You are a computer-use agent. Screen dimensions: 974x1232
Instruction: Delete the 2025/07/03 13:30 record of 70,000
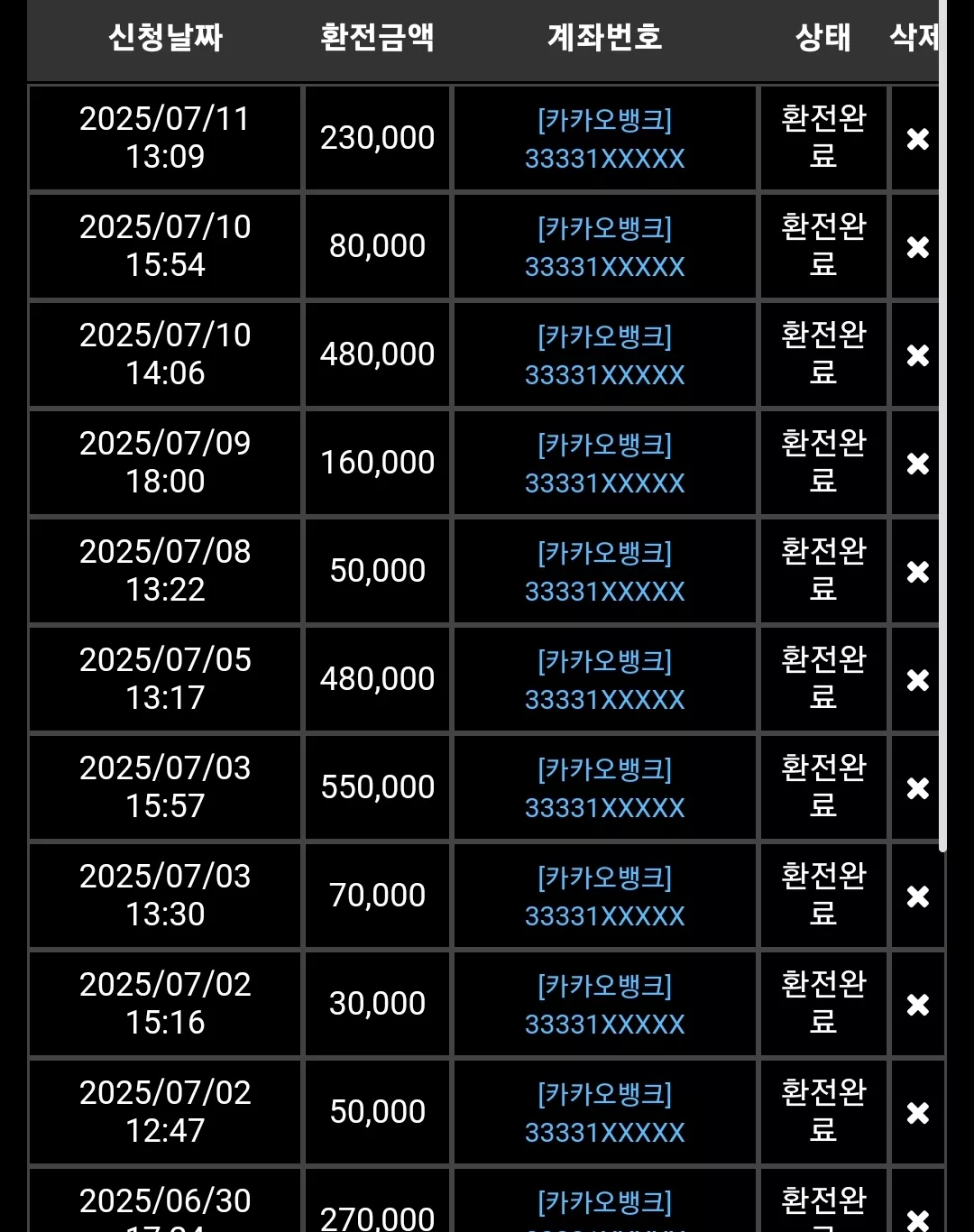(918, 896)
